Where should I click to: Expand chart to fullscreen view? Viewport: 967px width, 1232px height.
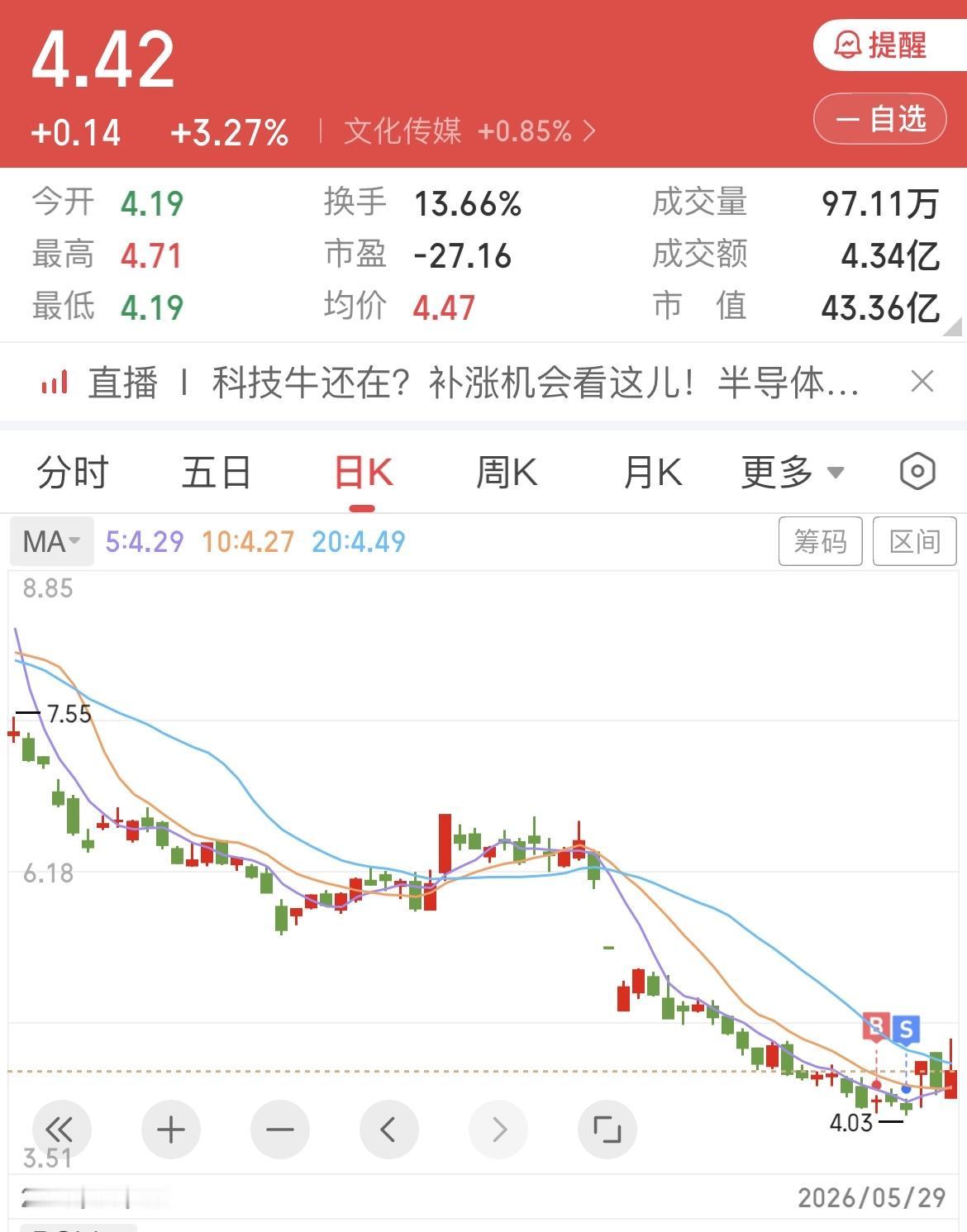pos(607,1129)
